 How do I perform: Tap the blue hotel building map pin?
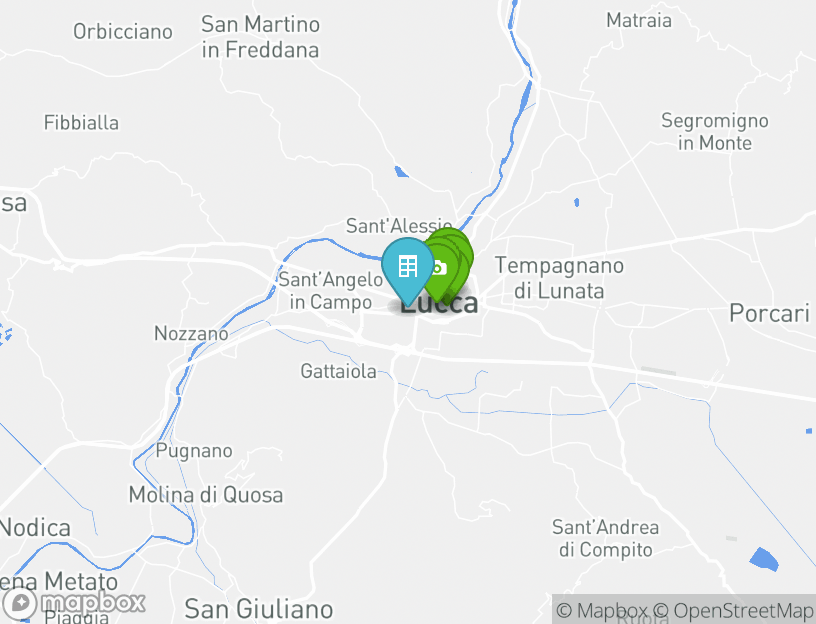point(407,267)
